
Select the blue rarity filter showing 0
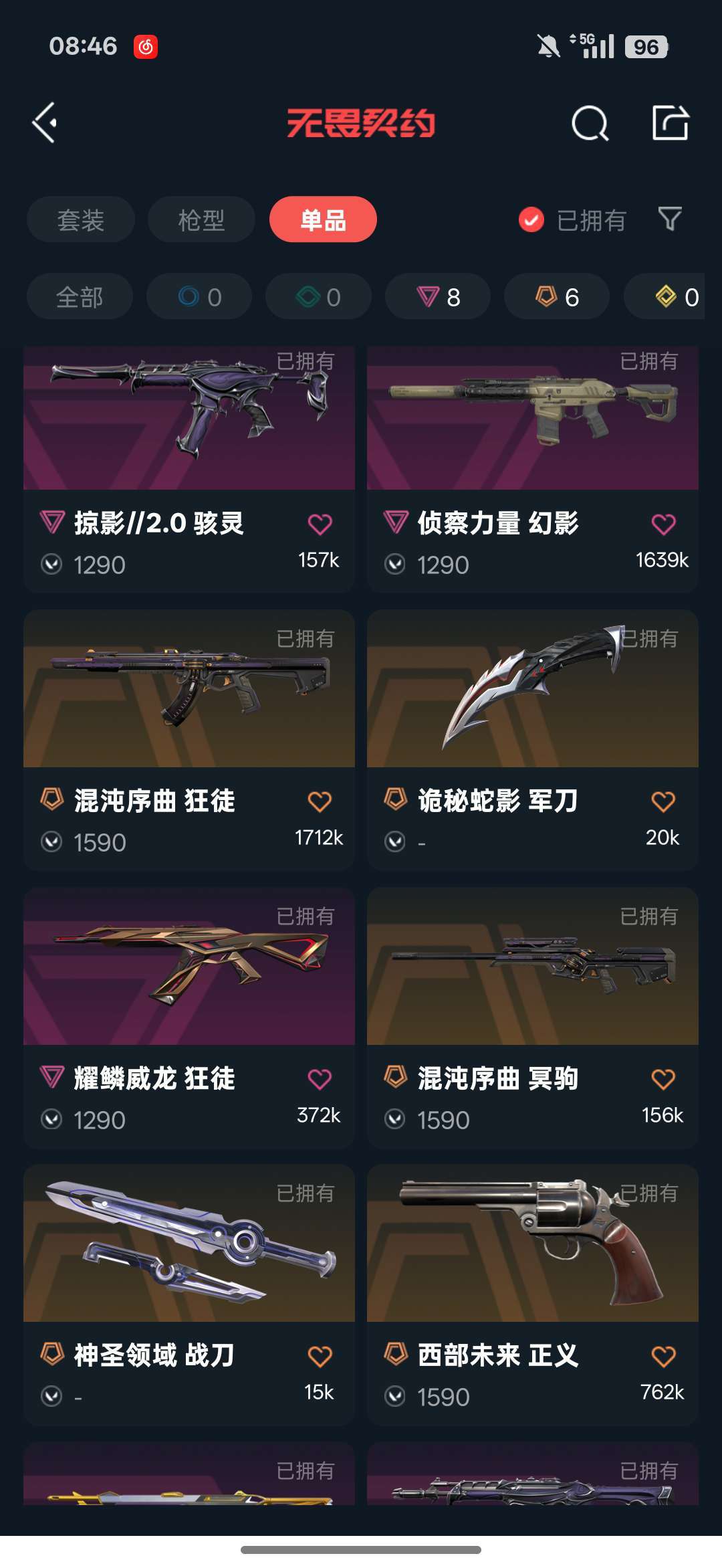[199, 296]
